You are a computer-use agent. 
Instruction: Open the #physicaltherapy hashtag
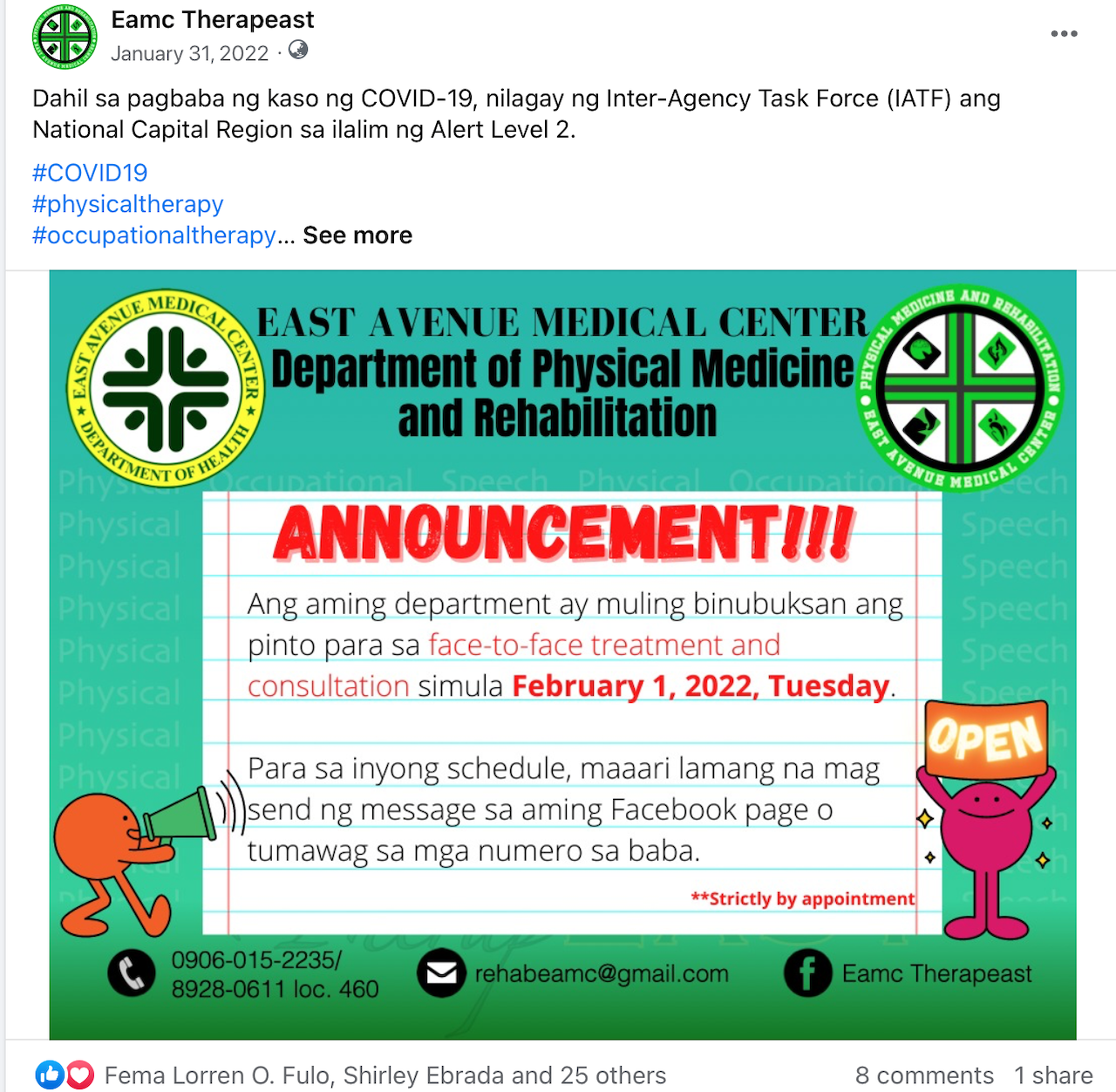(128, 204)
